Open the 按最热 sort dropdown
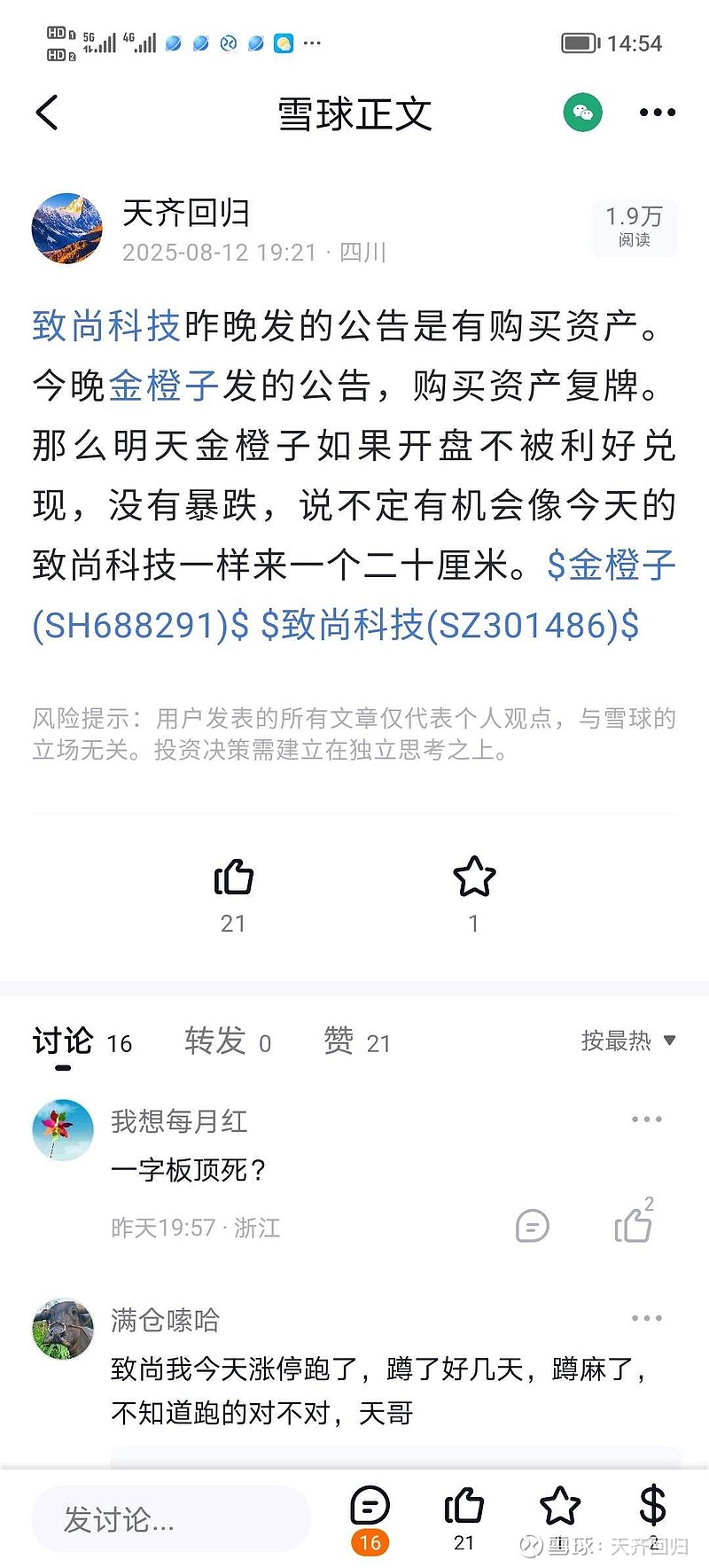 click(x=628, y=1041)
